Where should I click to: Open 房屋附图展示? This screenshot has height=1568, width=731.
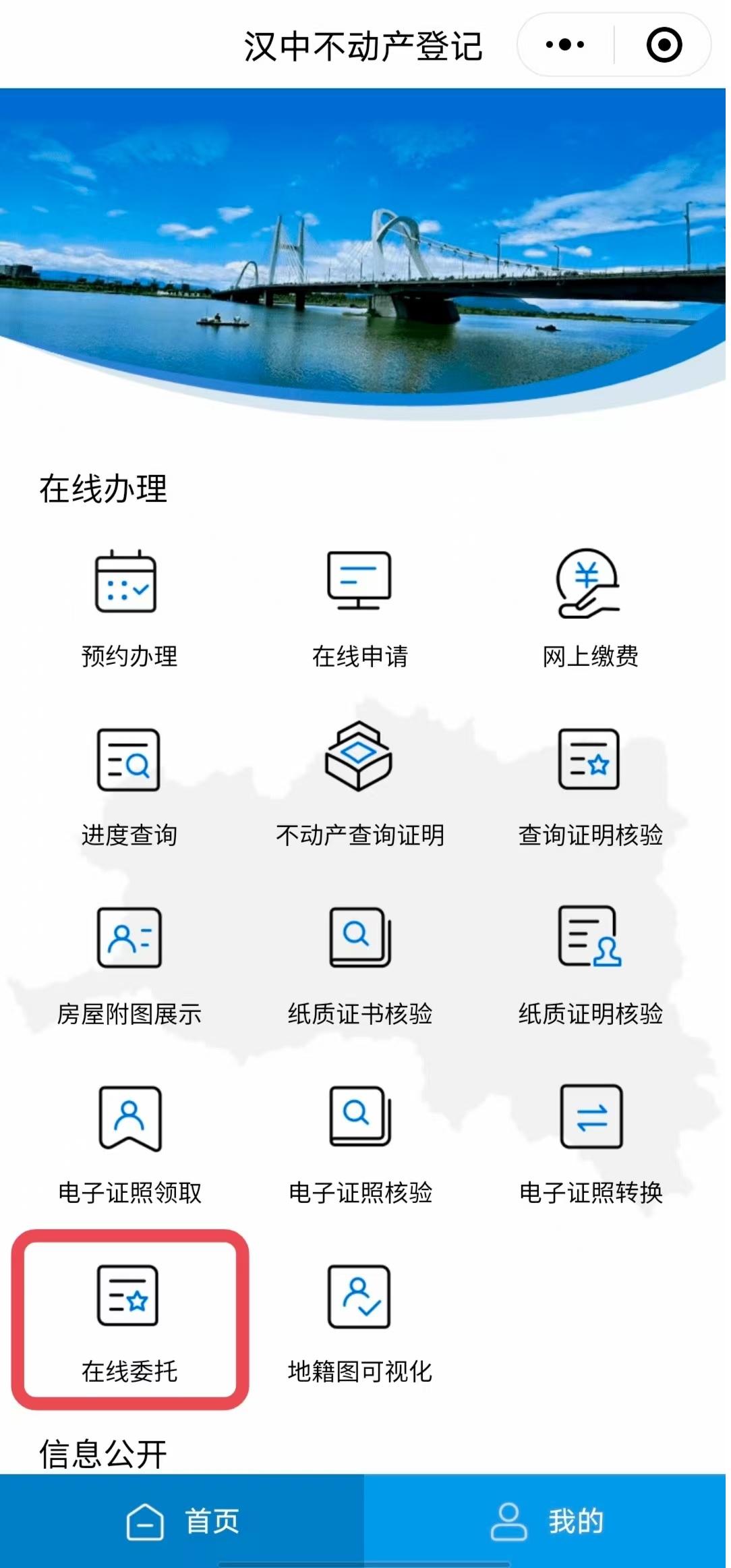pos(129,965)
